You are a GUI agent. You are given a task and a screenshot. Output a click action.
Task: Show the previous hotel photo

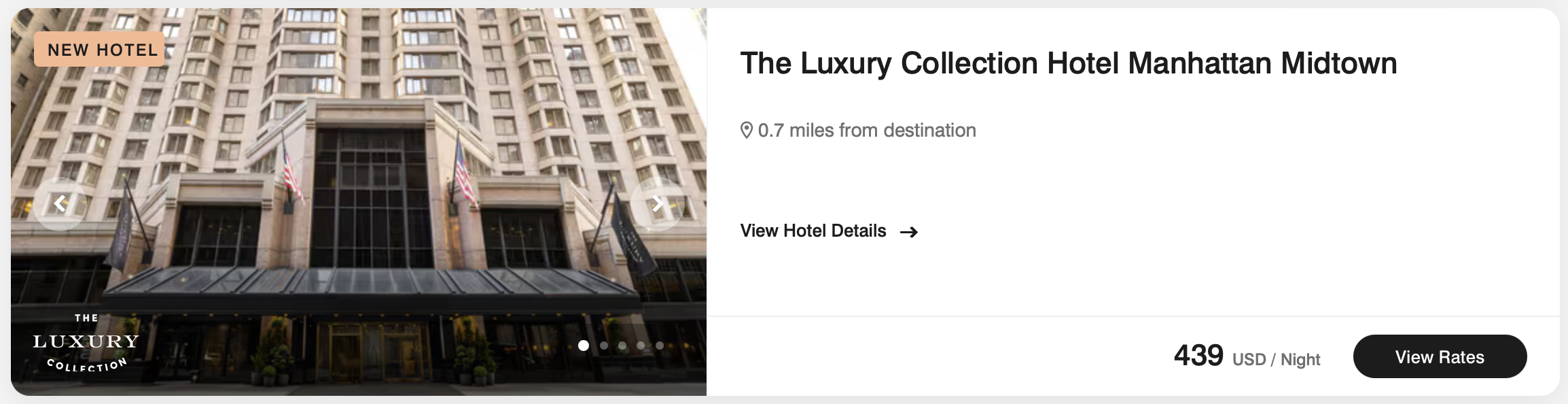tap(60, 203)
